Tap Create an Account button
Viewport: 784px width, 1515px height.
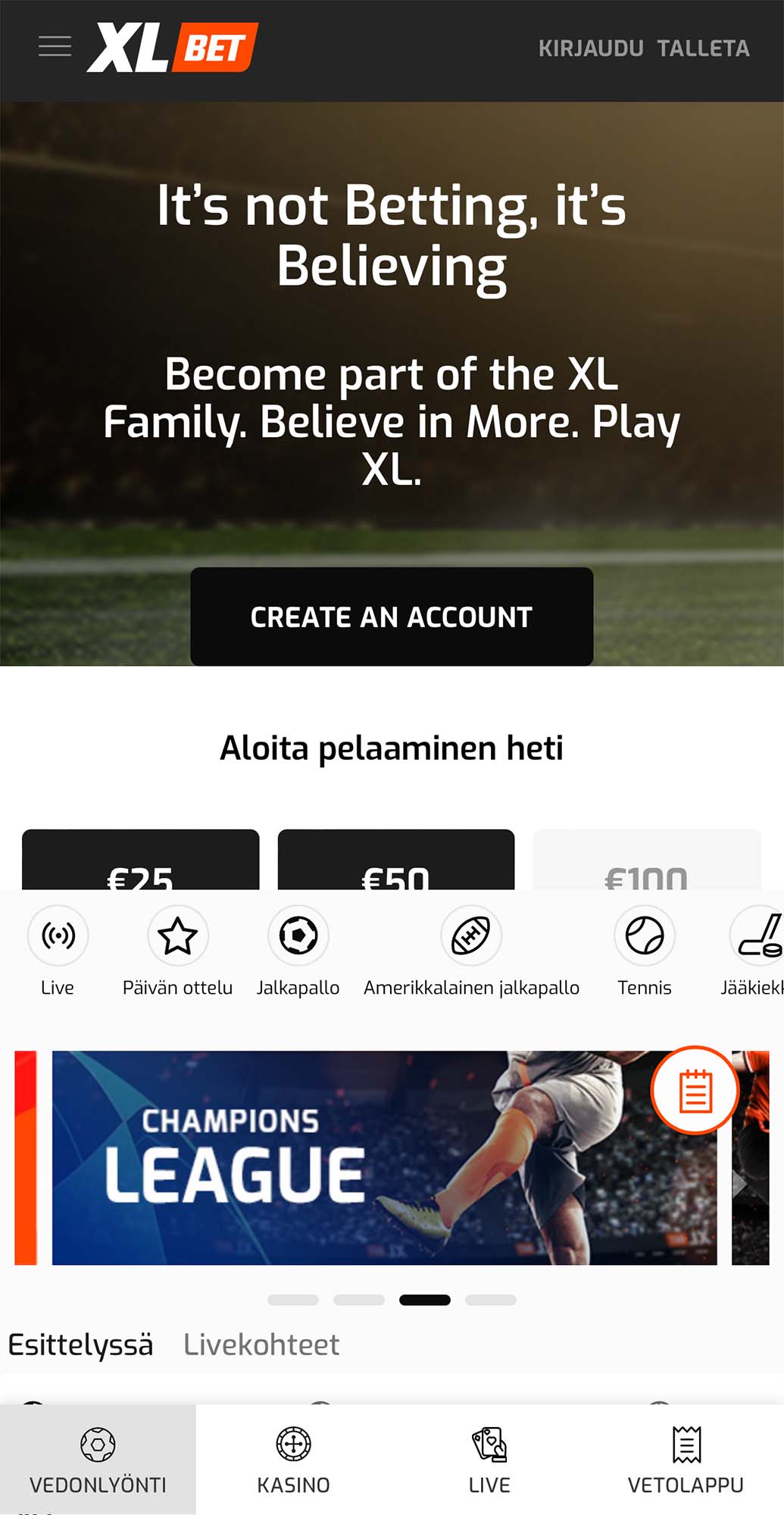(392, 617)
